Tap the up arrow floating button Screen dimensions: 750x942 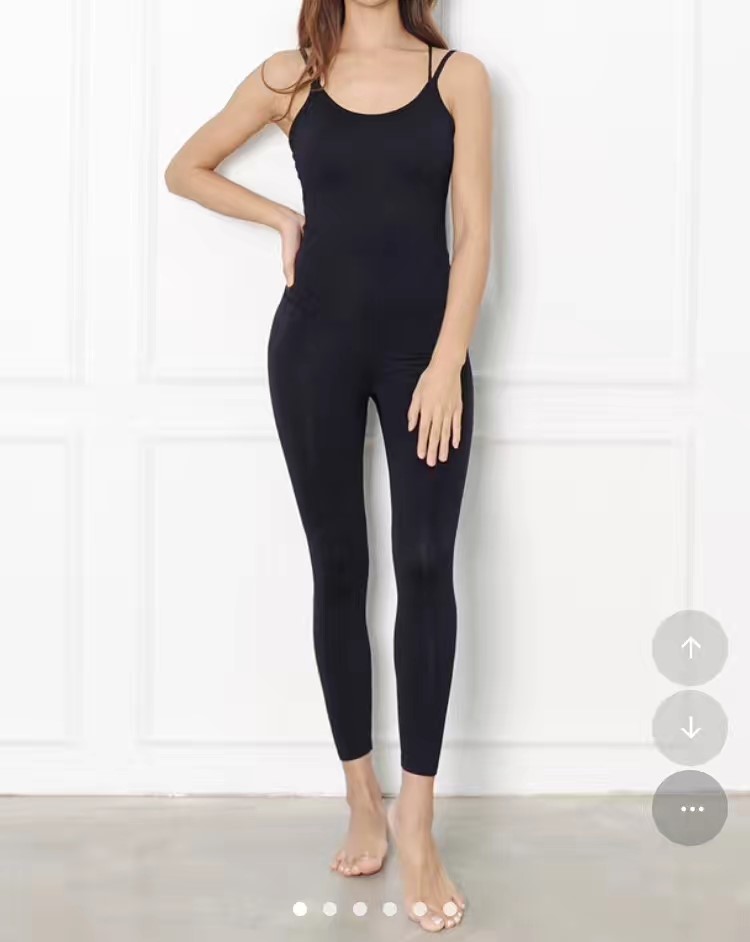pos(690,648)
